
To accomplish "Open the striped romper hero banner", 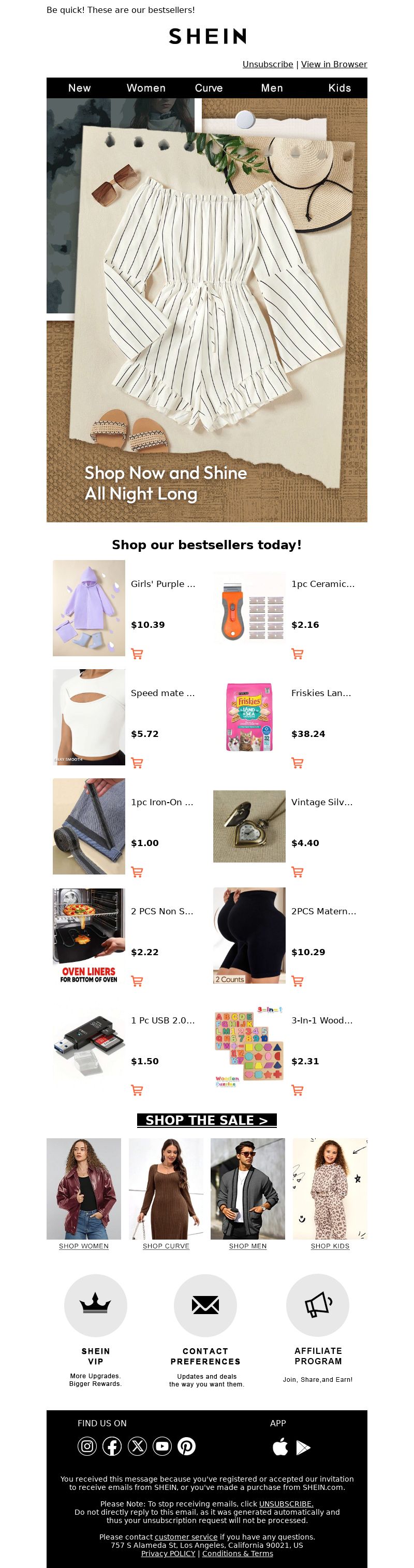I will [x=206, y=309].
